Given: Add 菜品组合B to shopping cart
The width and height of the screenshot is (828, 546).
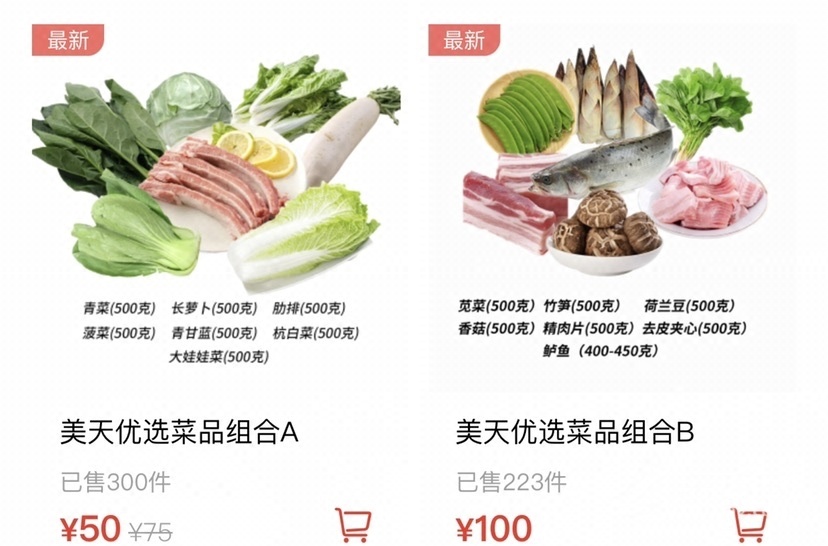Looking at the screenshot, I should pos(748,525).
